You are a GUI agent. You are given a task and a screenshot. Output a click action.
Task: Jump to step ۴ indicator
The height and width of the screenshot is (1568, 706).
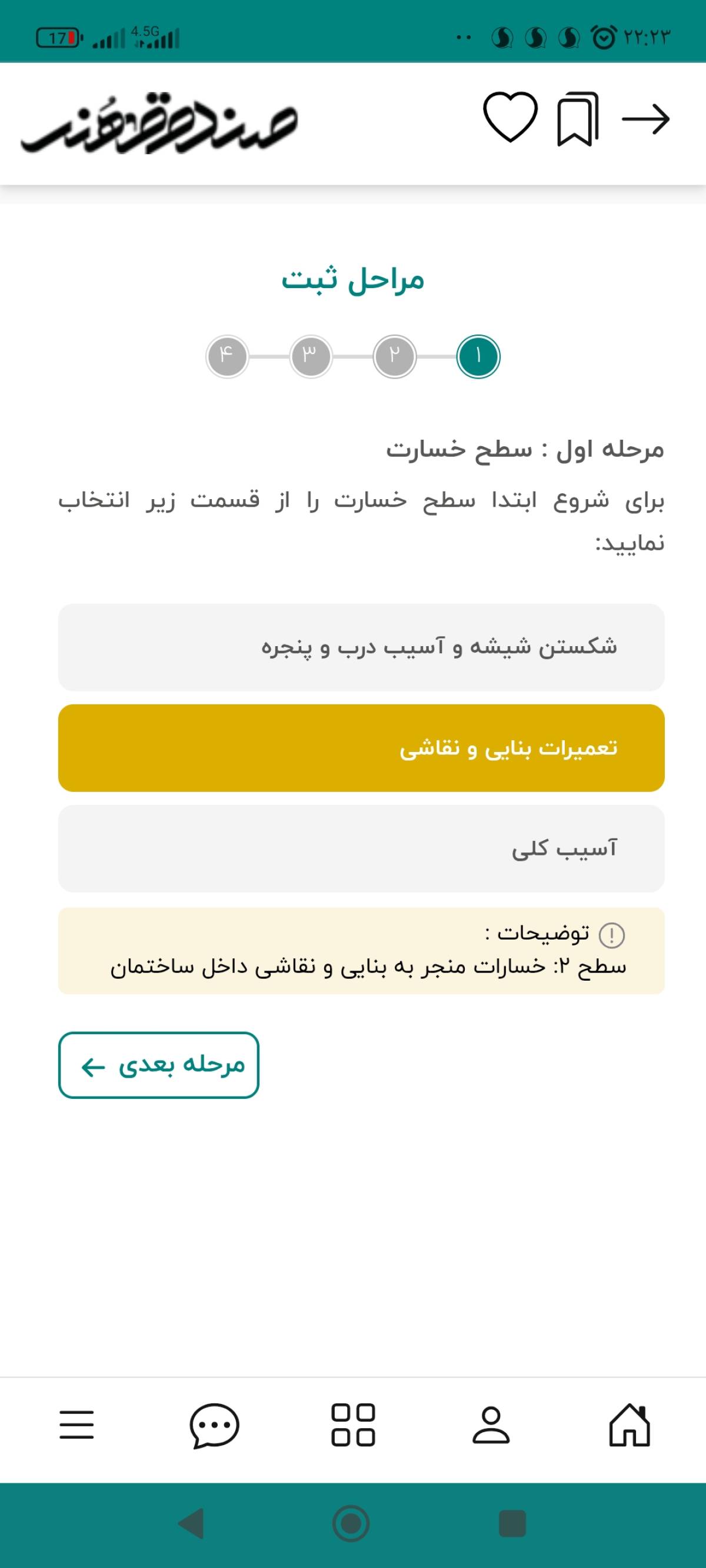tap(227, 356)
